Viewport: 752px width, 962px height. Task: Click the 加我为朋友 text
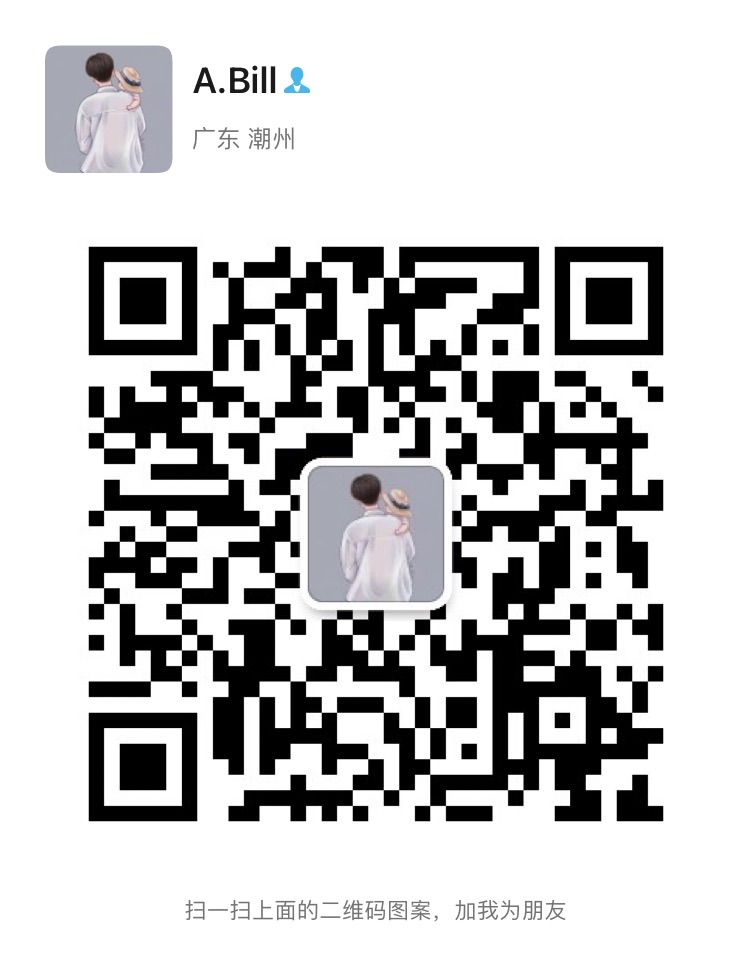pyautogui.click(x=512, y=908)
